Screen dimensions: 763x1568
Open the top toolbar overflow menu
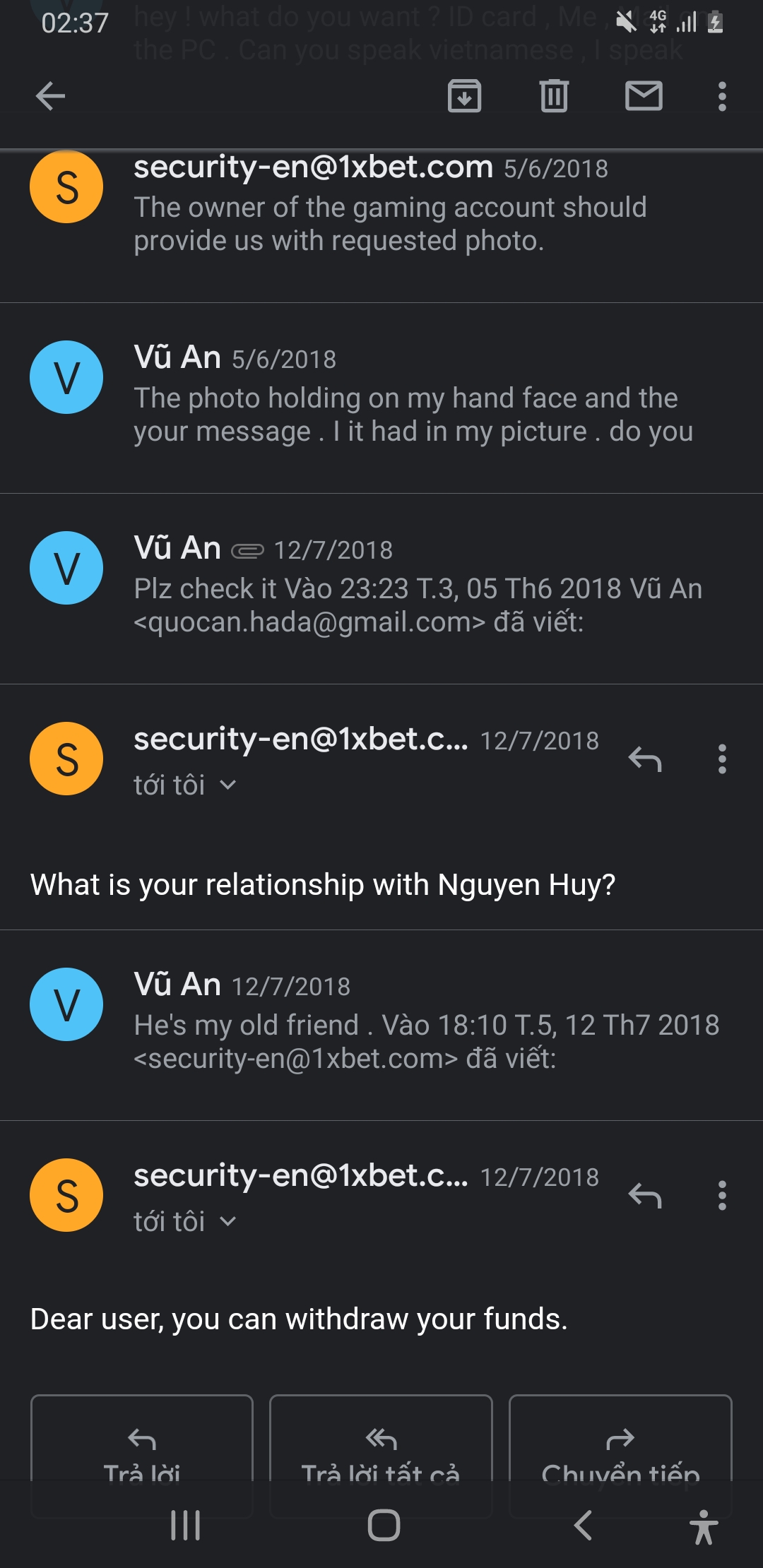point(721,96)
